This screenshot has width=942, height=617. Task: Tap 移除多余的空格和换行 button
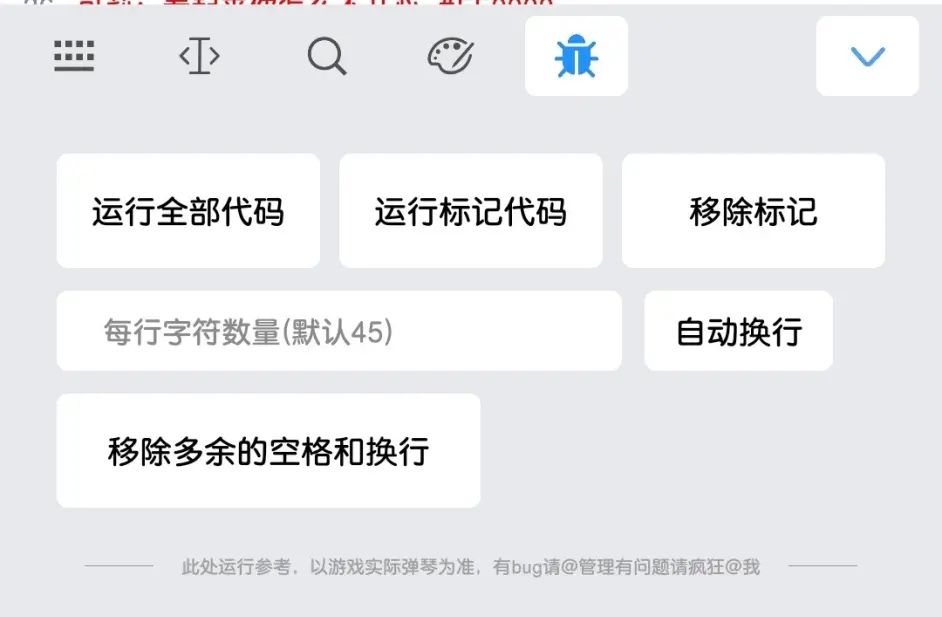[268, 451]
